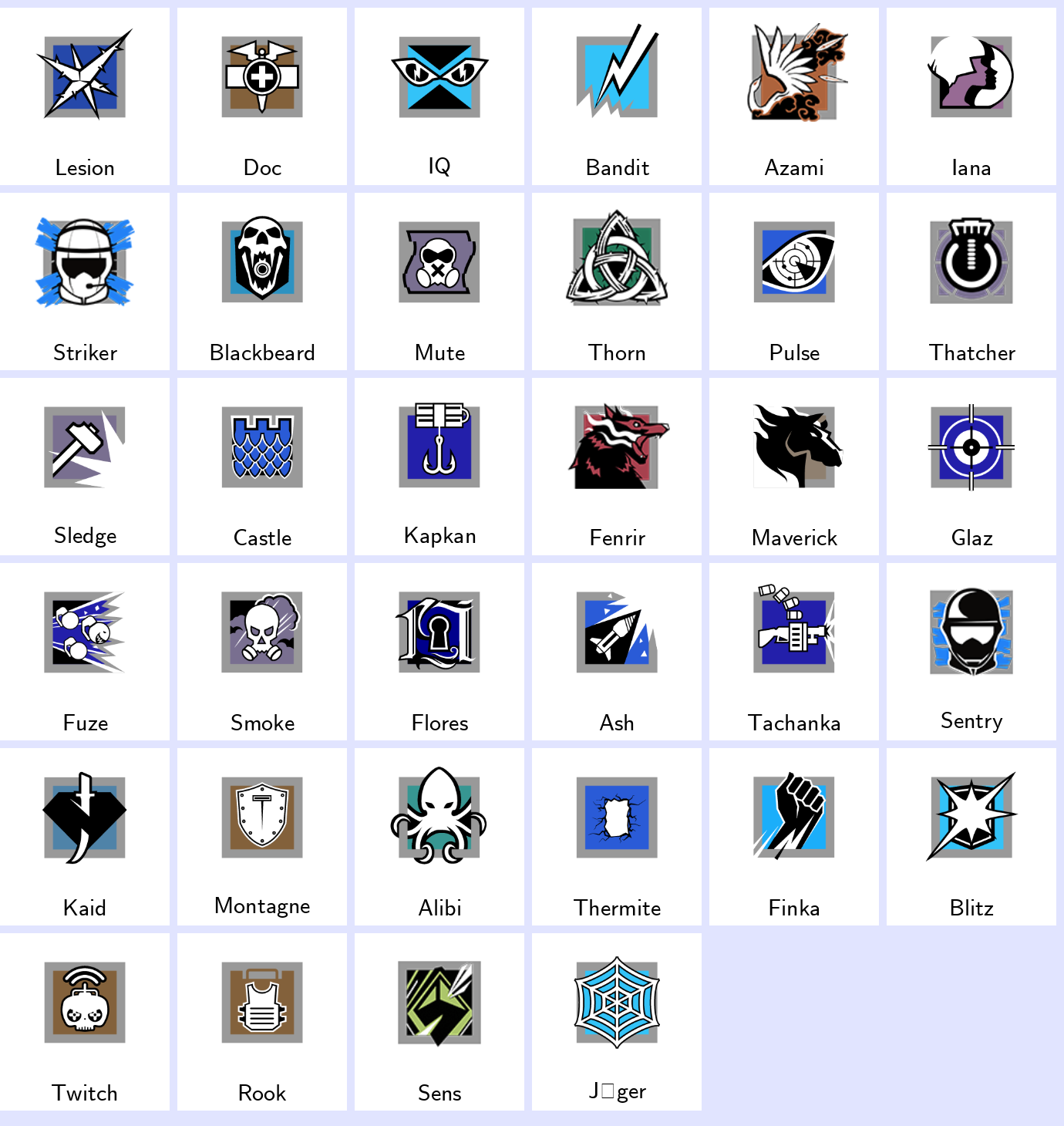Open the Thorn tile
Viewport: 1064px width, 1126px height.
pyautogui.click(x=617, y=281)
